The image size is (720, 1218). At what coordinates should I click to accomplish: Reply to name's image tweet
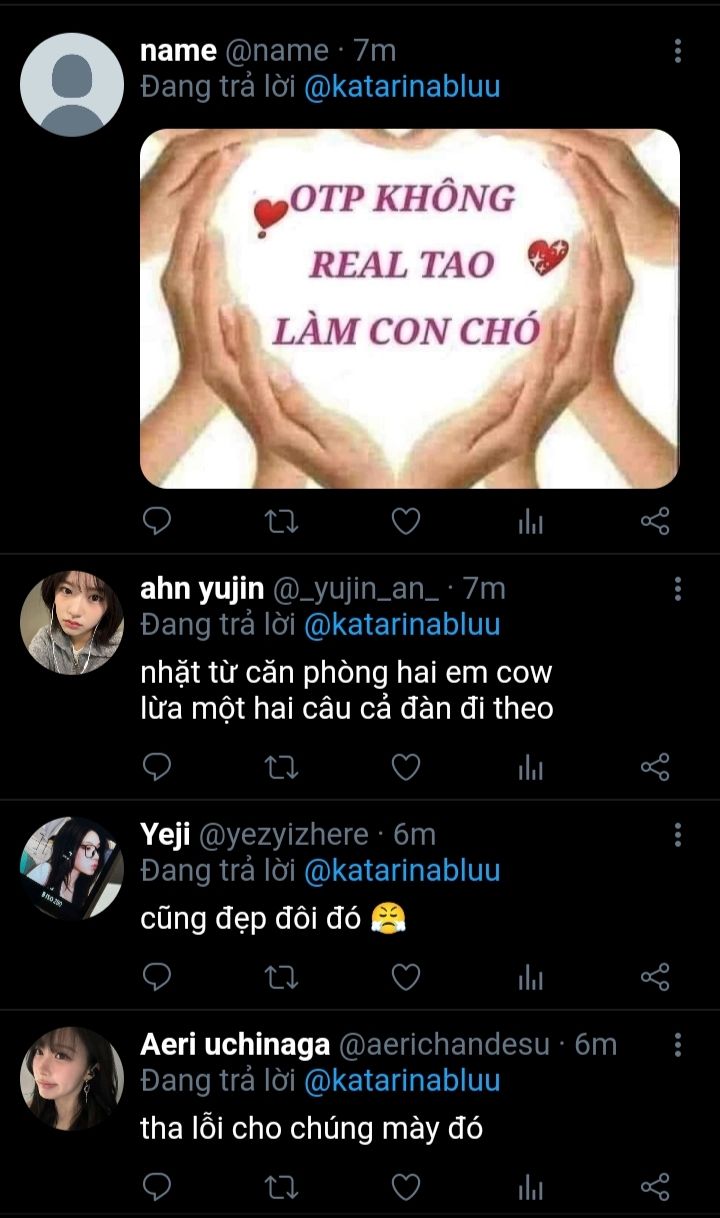coord(157,521)
